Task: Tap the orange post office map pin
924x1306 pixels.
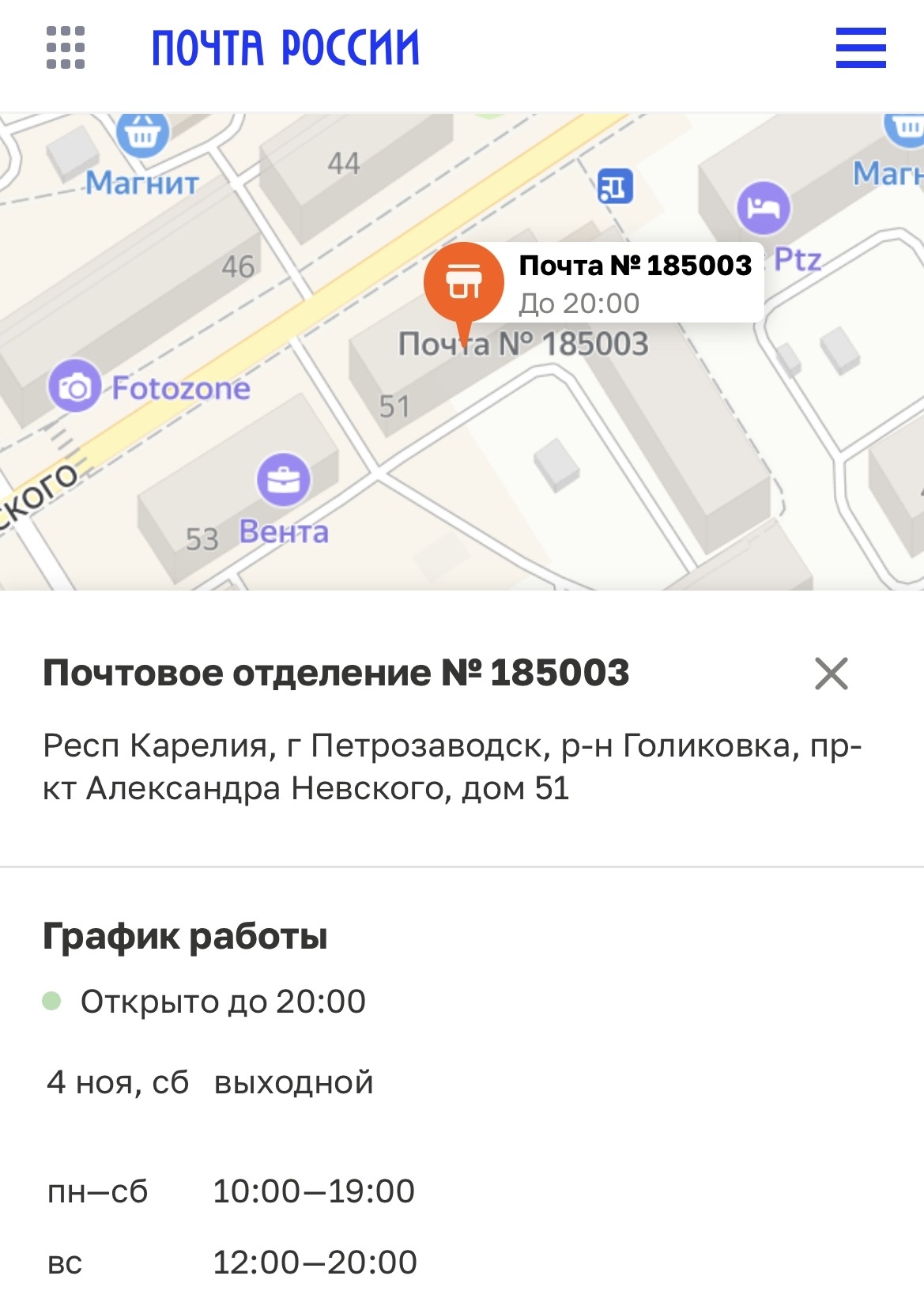Action: click(x=464, y=283)
